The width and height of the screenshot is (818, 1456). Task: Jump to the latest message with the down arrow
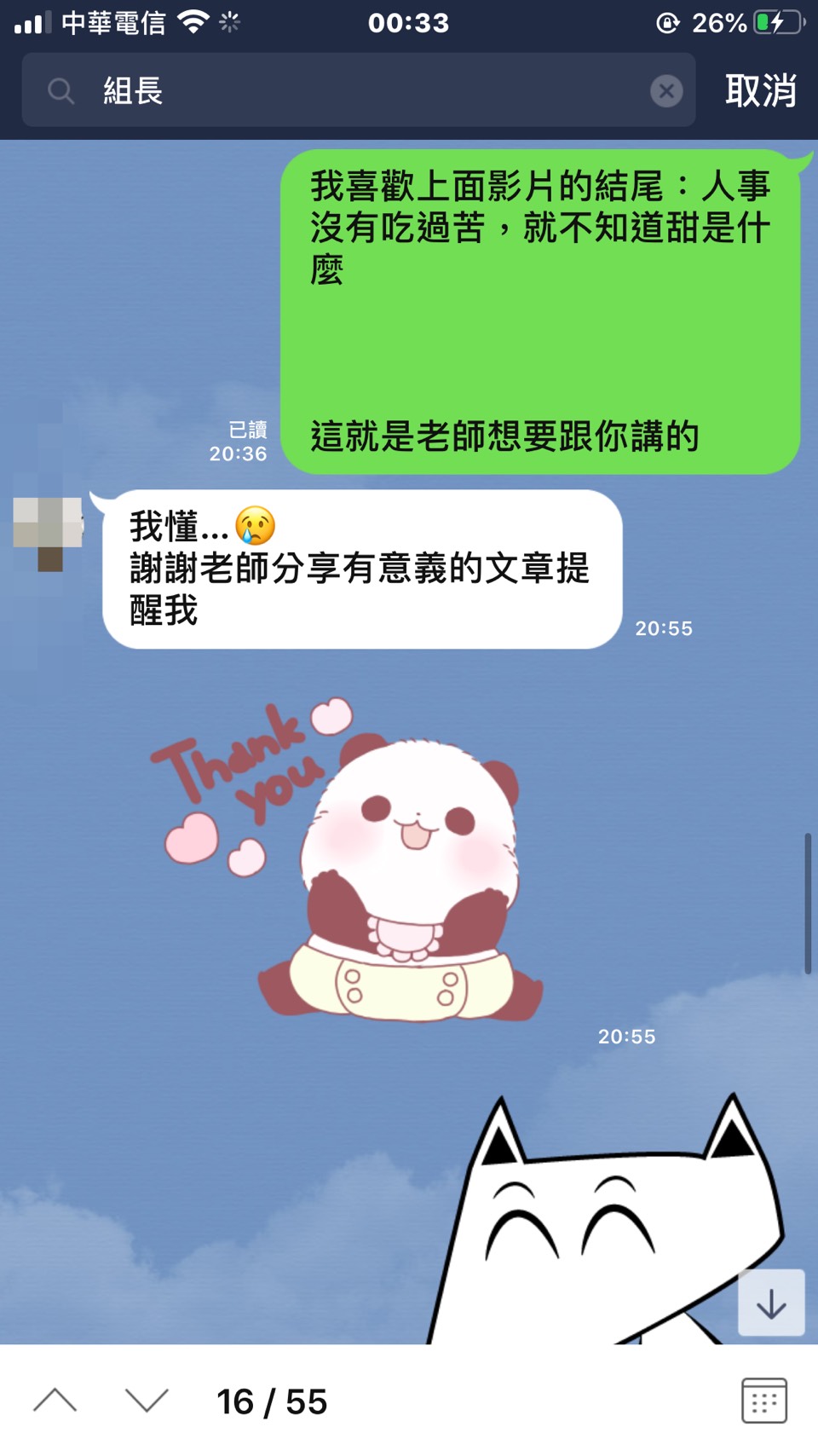coord(771,1303)
